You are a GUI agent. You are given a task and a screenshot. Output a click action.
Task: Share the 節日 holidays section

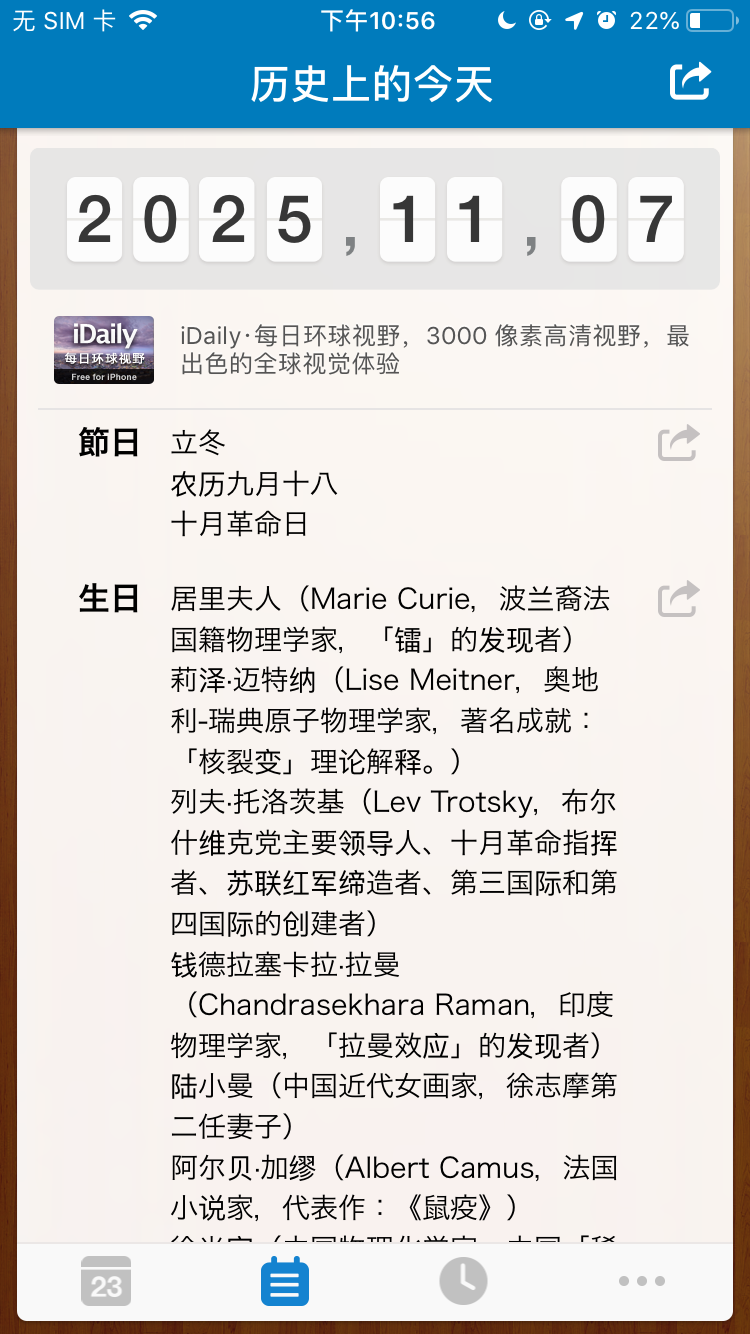(x=678, y=443)
